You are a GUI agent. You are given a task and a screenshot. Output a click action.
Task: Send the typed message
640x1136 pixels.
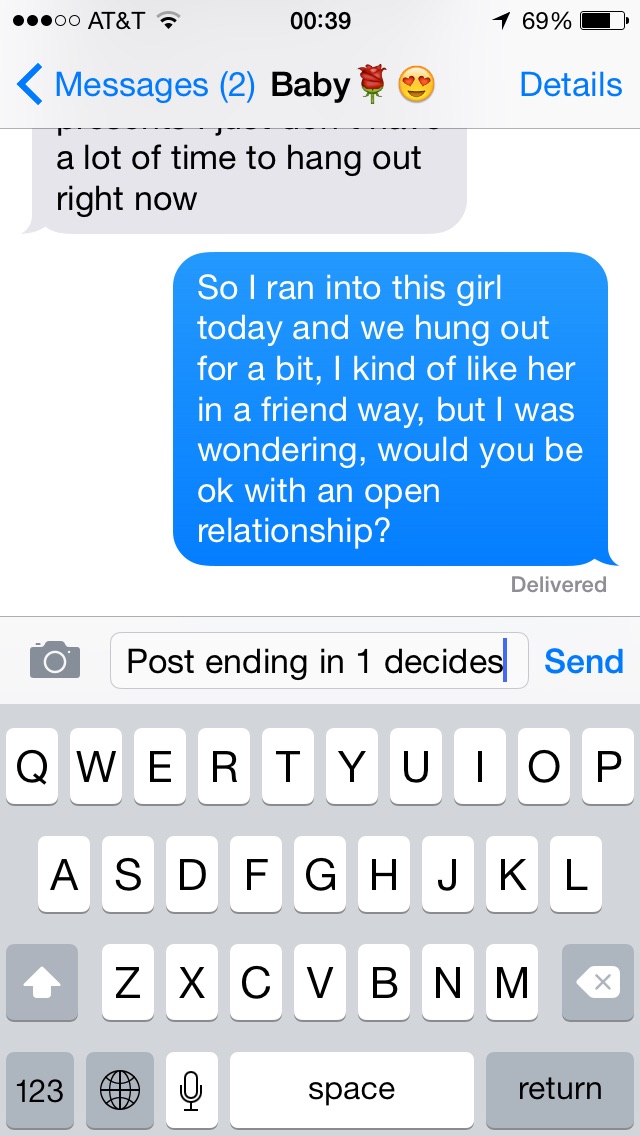click(x=583, y=661)
